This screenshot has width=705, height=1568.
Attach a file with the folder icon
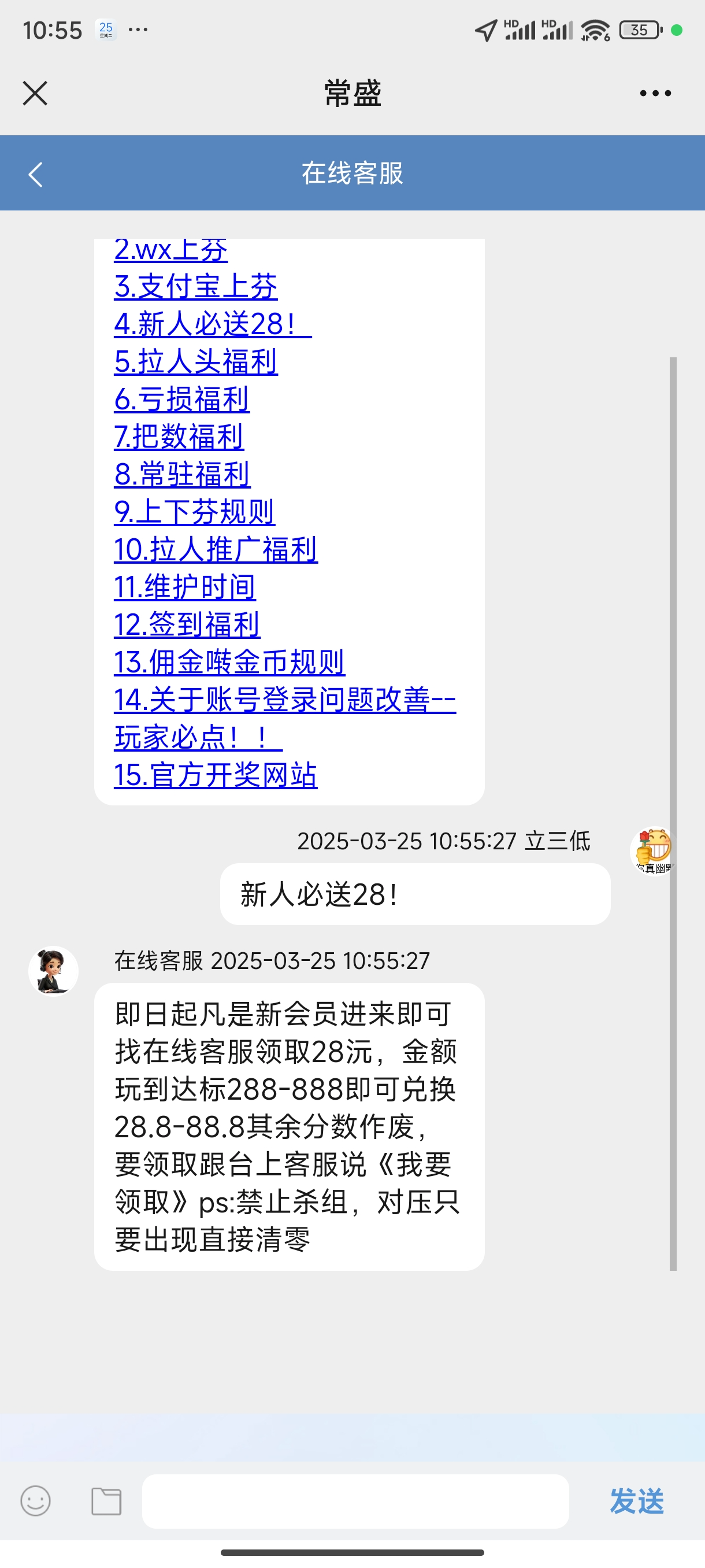(106, 1501)
